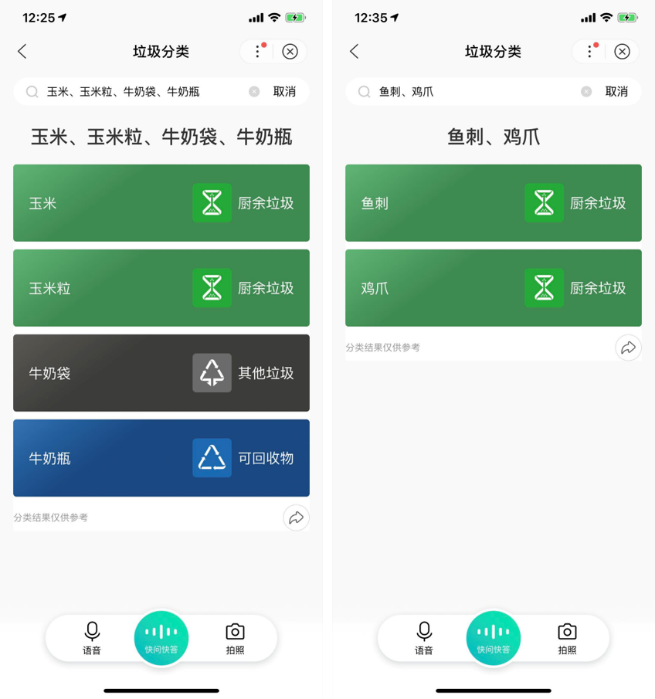
Task: Open the 鱼刺 result card
Action: pyautogui.click(x=494, y=203)
